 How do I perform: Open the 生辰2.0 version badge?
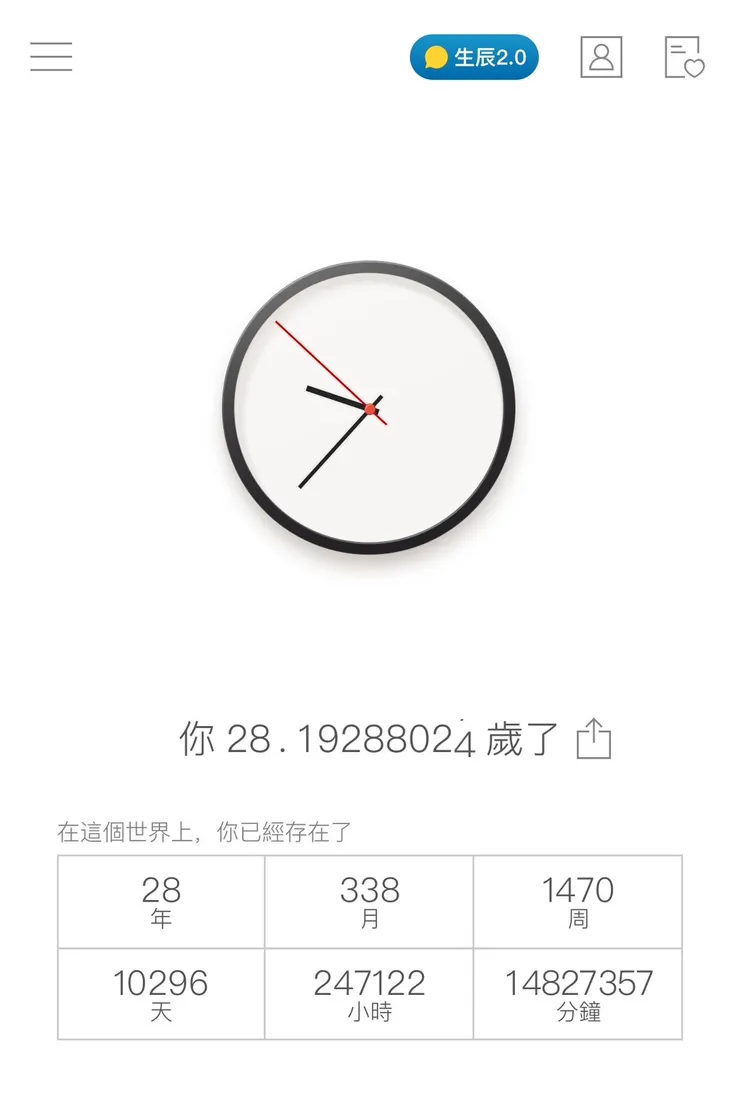coord(473,57)
